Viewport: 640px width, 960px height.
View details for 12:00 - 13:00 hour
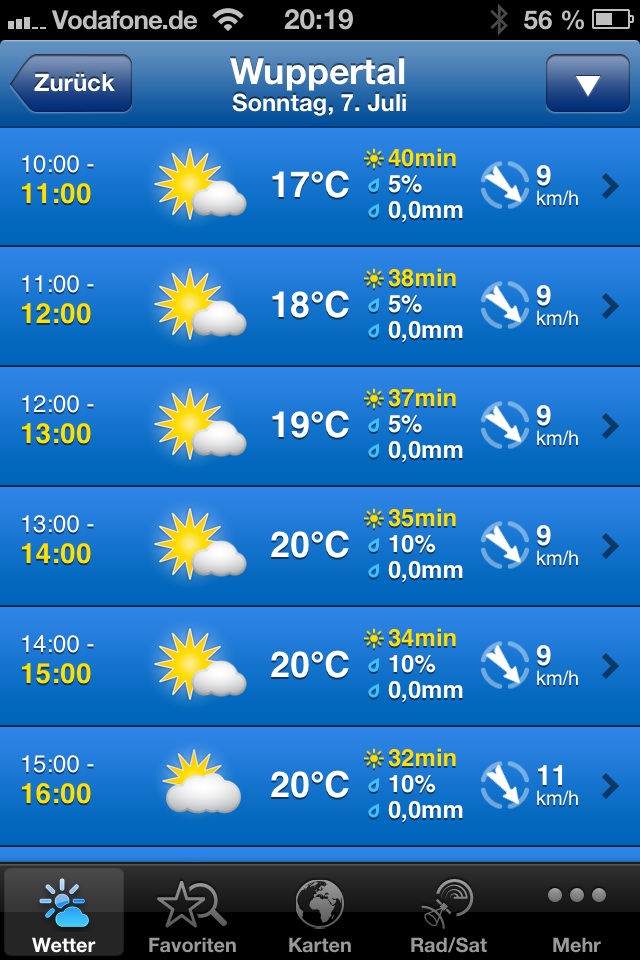click(x=320, y=426)
